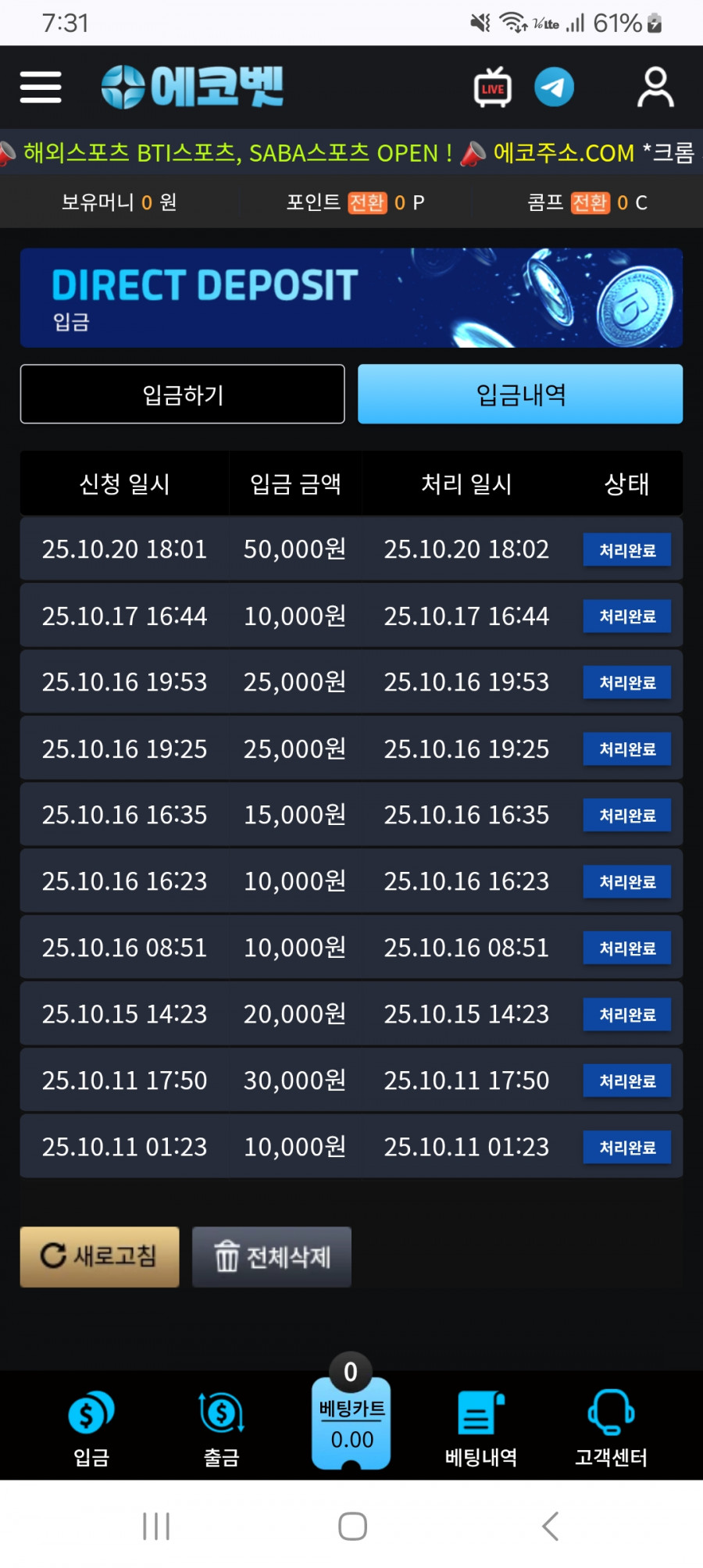
Task: Tap the 전환 button next to 콤프
Action: [590, 203]
